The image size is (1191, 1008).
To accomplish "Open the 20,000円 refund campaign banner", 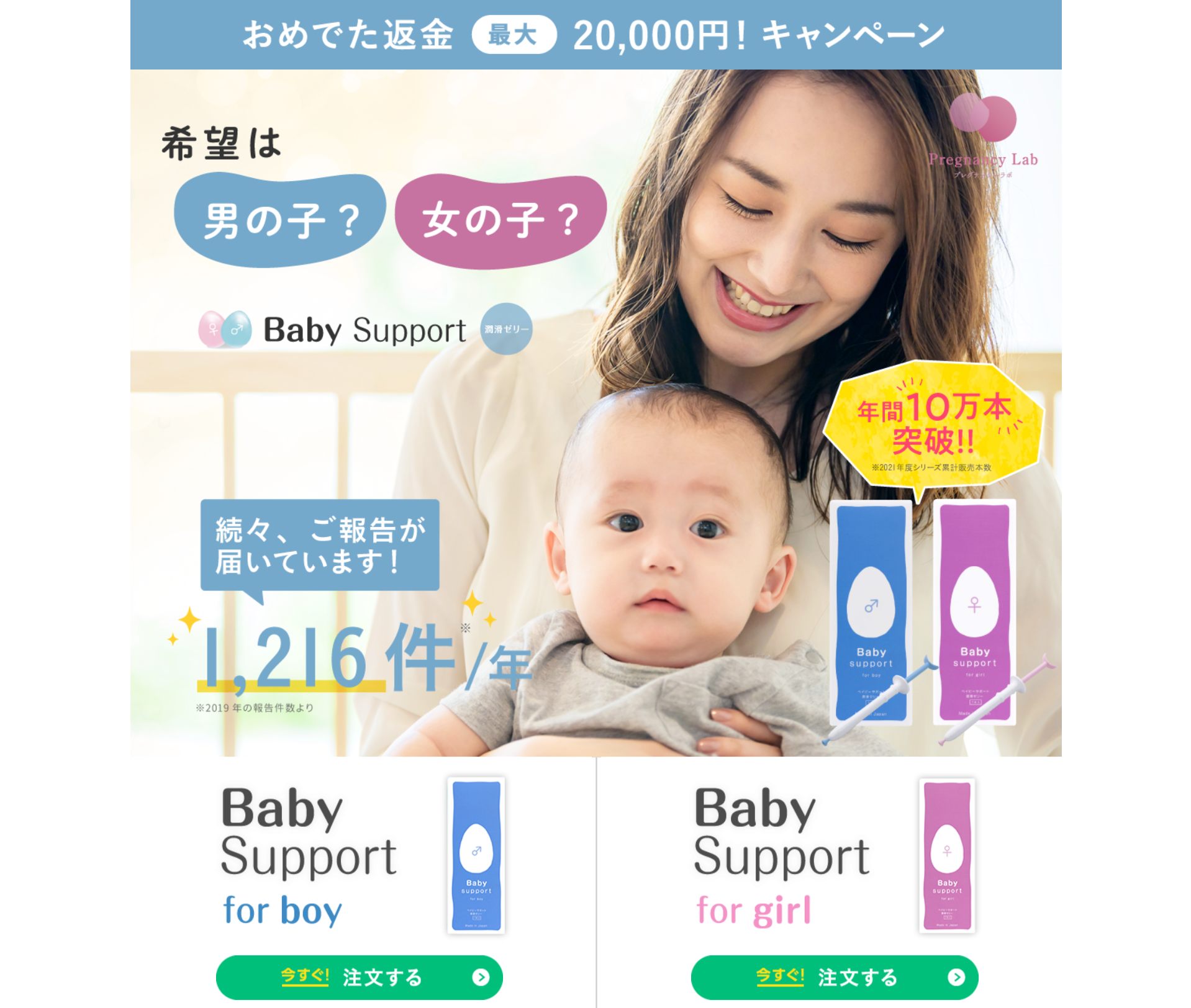I will pyautogui.click(x=595, y=35).
